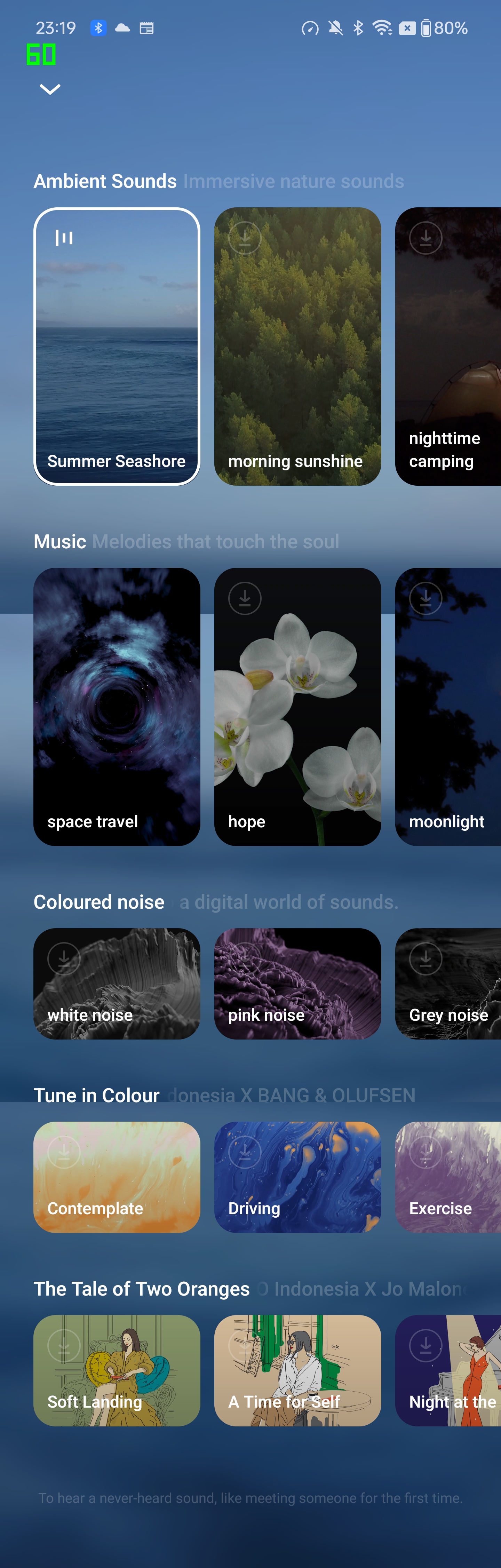Choose the pink noise card
501x1568 pixels.
(x=297, y=983)
